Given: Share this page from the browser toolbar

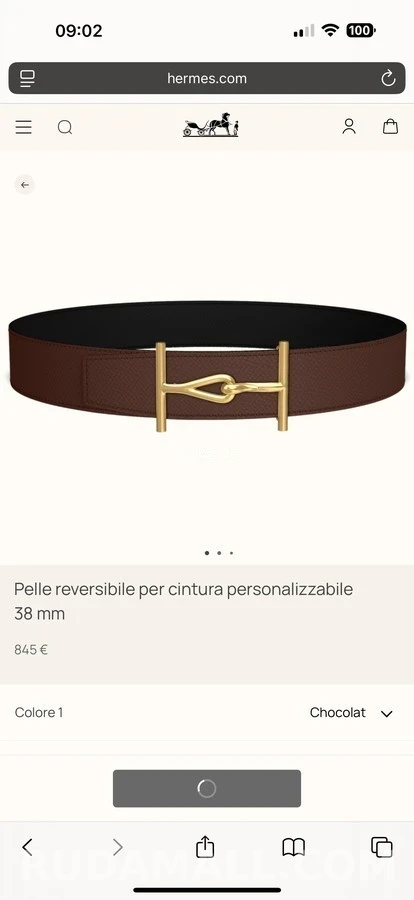Looking at the screenshot, I should pyautogui.click(x=205, y=847).
